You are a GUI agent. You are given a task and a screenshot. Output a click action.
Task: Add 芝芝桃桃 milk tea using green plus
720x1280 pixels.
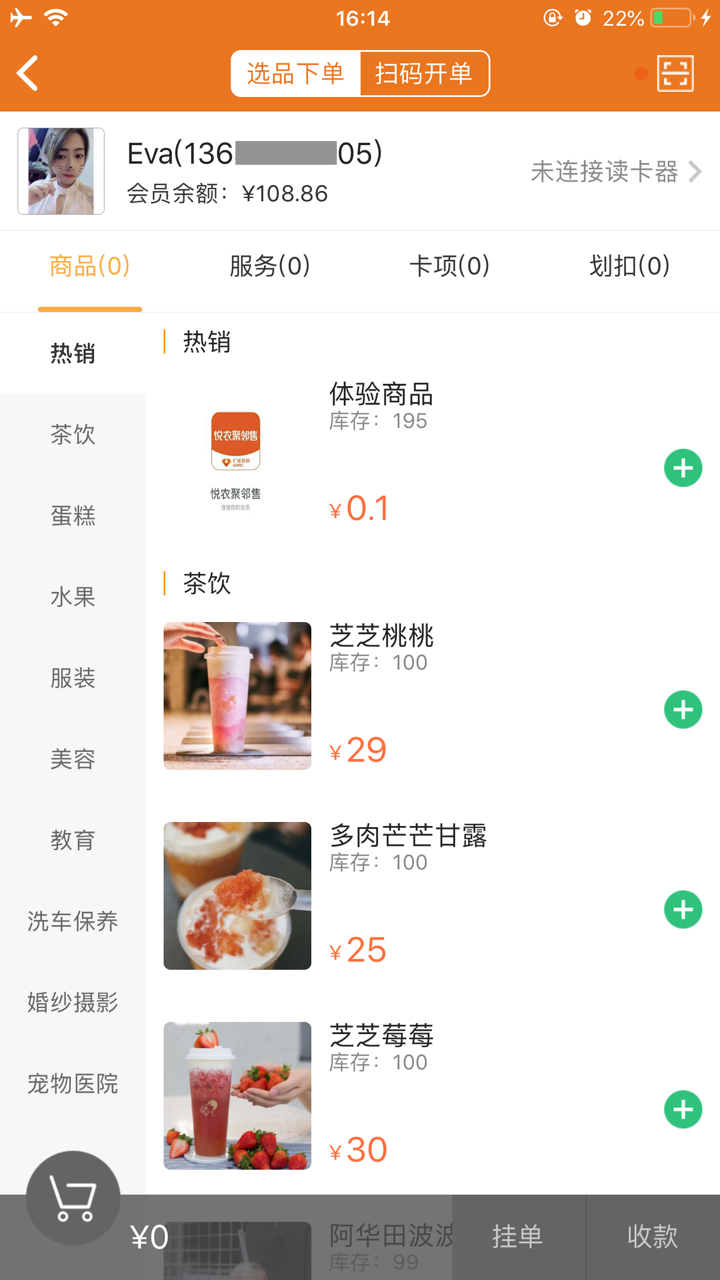(683, 710)
